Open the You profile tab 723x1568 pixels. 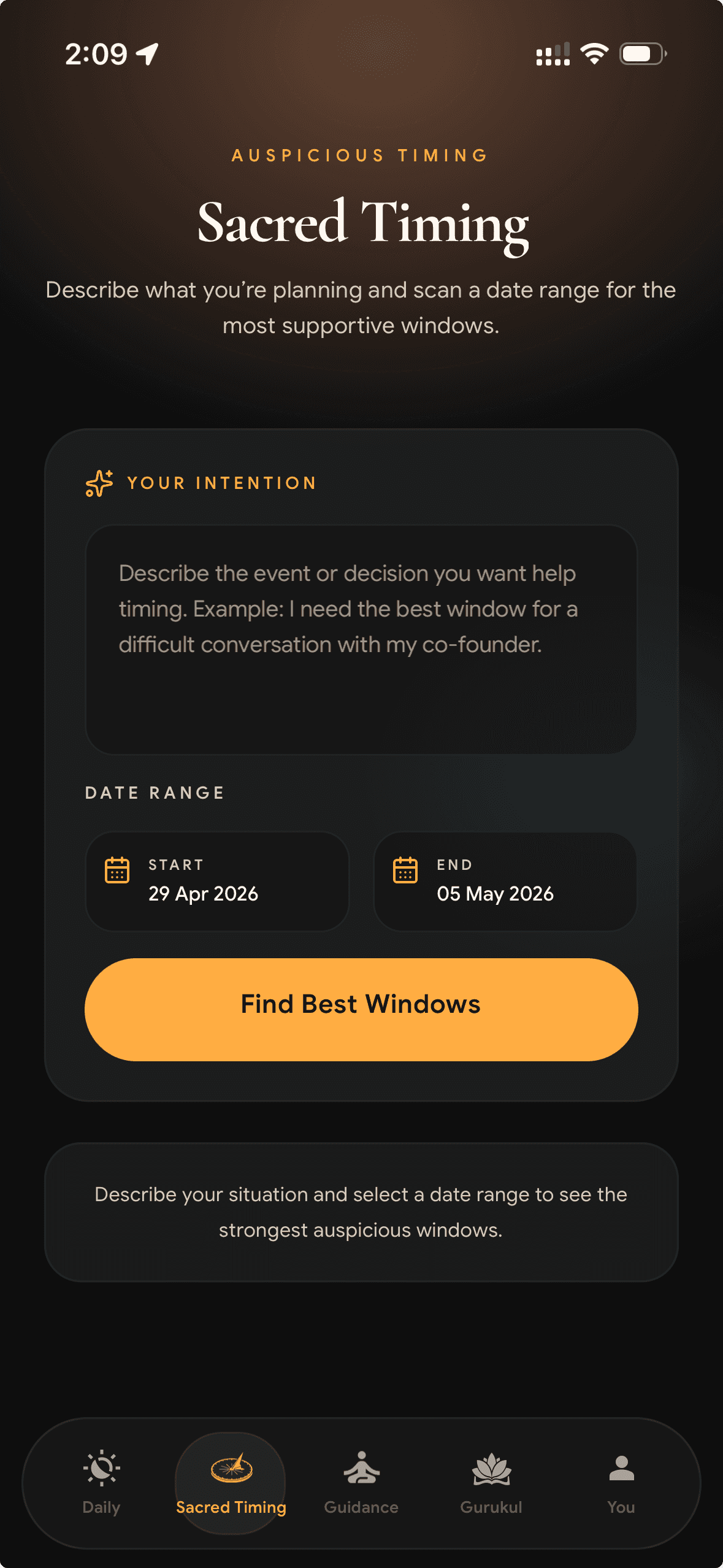coord(621,1483)
